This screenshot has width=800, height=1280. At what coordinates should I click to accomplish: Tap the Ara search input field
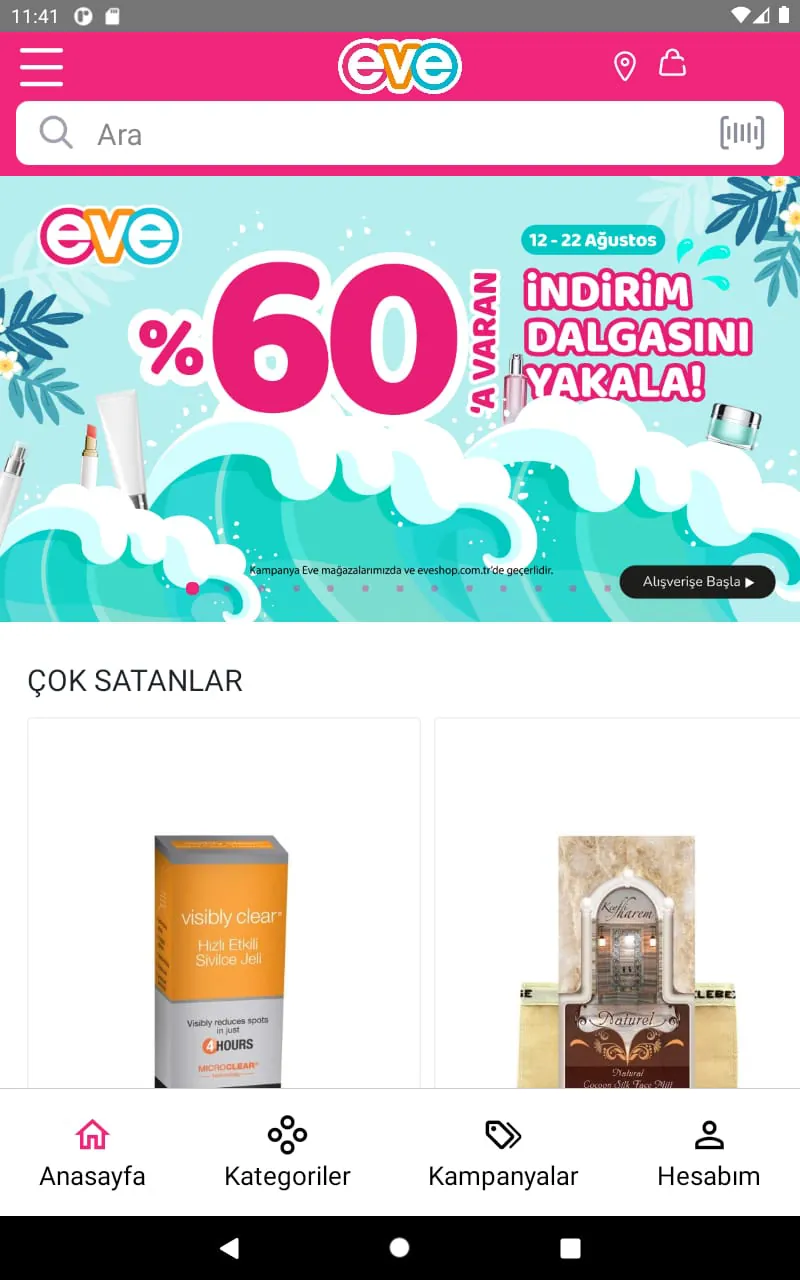(300, 132)
